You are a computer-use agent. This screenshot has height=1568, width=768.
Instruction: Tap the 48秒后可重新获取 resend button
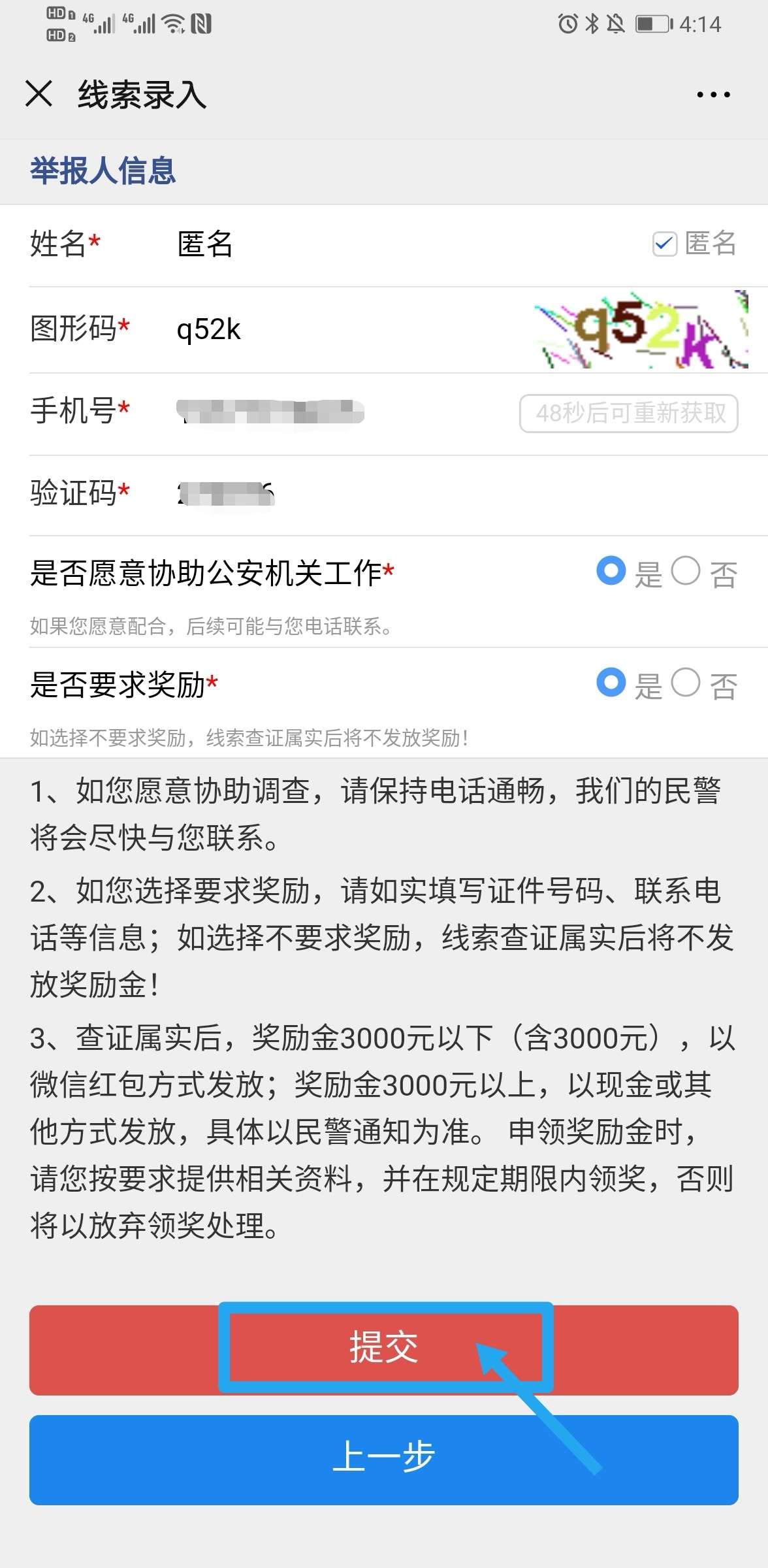click(629, 413)
